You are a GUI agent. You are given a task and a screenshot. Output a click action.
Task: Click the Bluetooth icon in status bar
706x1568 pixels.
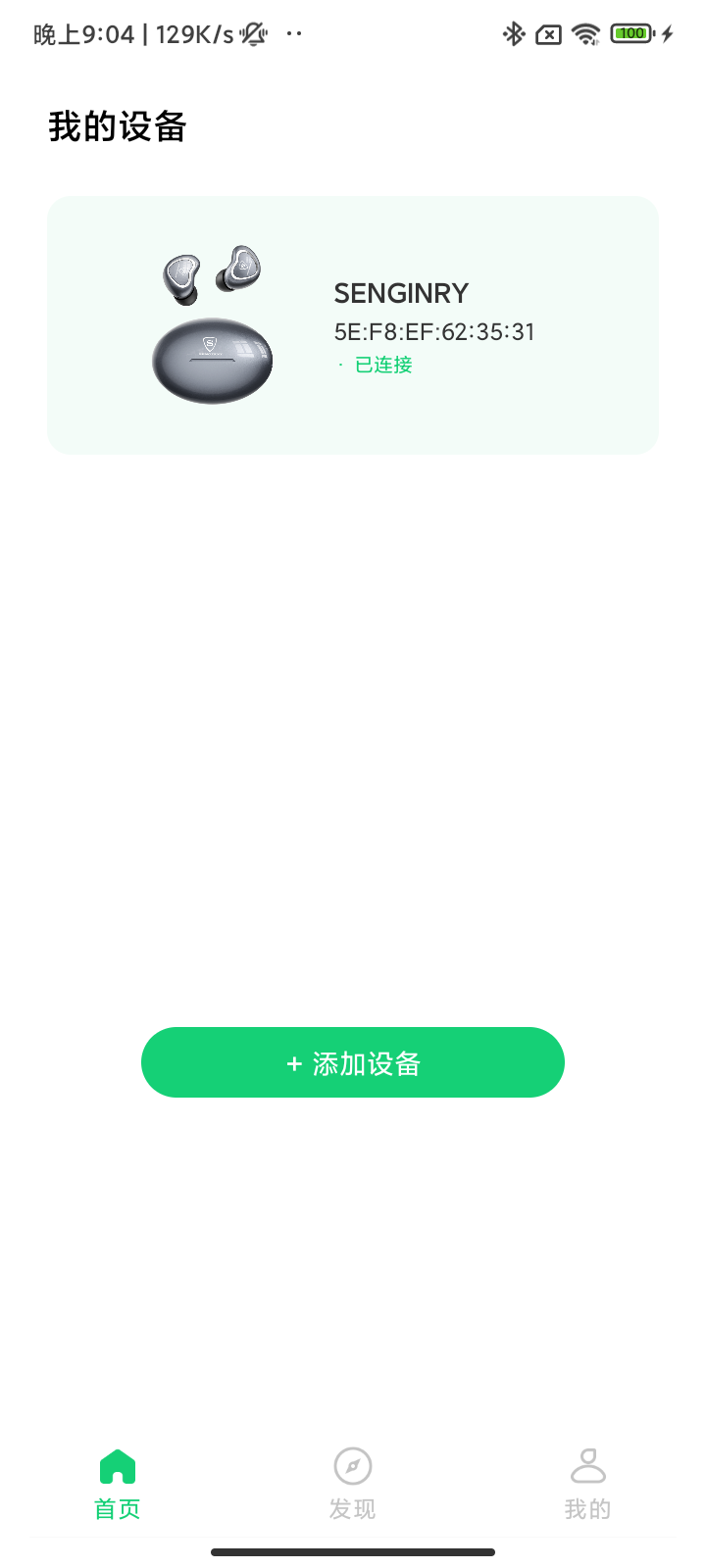[513, 33]
